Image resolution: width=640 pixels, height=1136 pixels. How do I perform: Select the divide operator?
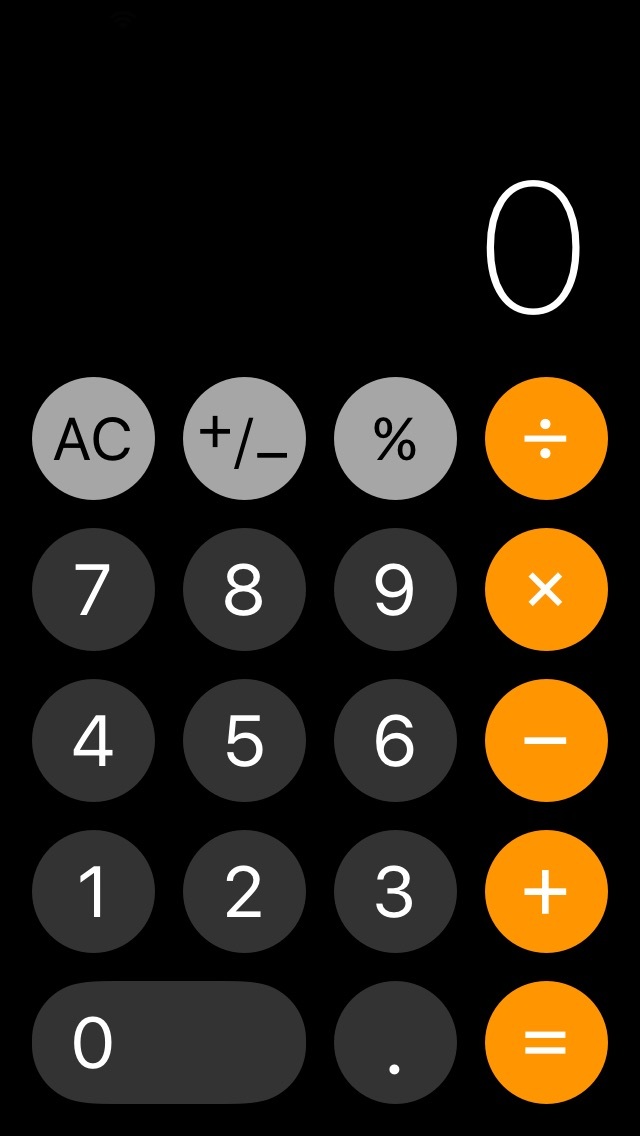pyautogui.click(x=546, y=438)
